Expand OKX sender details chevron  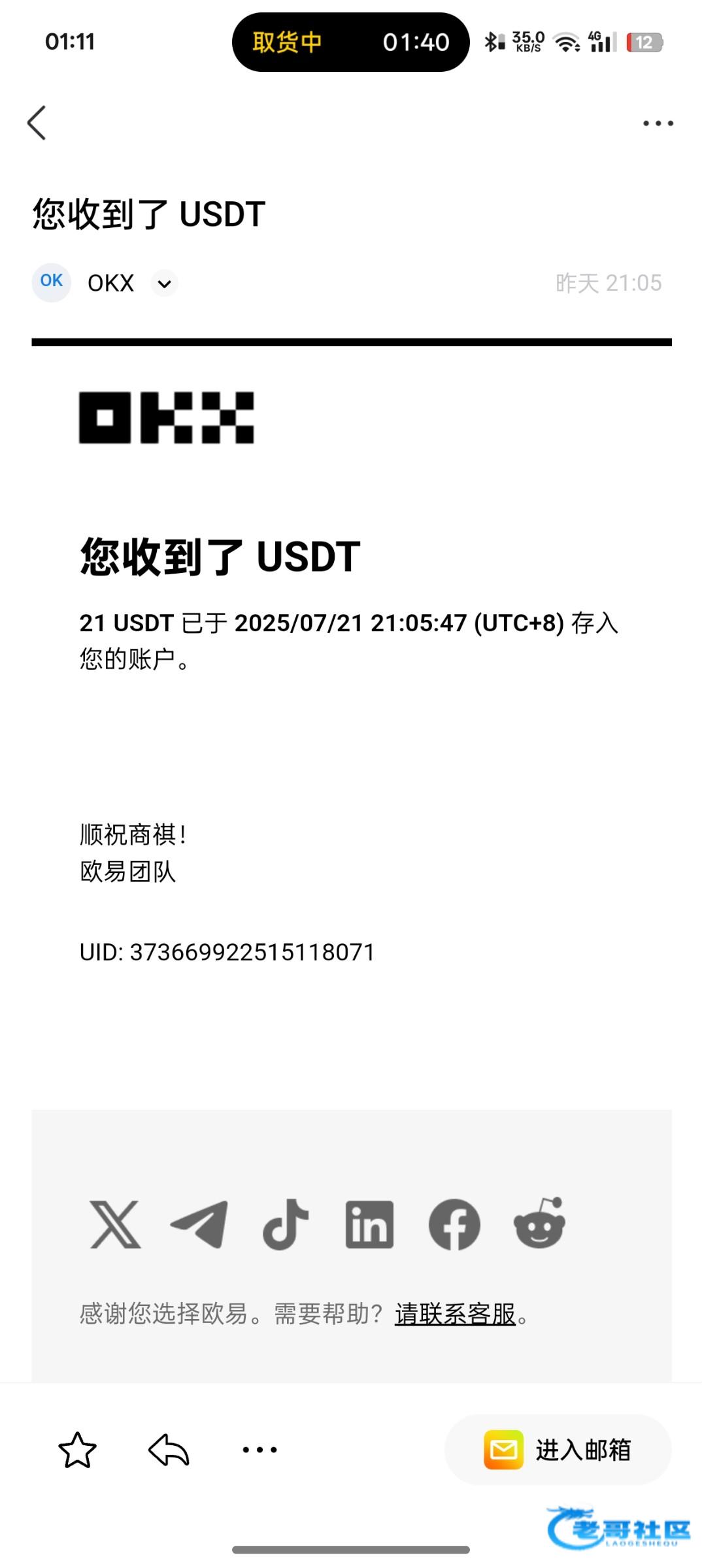click(x=165, y=284)
